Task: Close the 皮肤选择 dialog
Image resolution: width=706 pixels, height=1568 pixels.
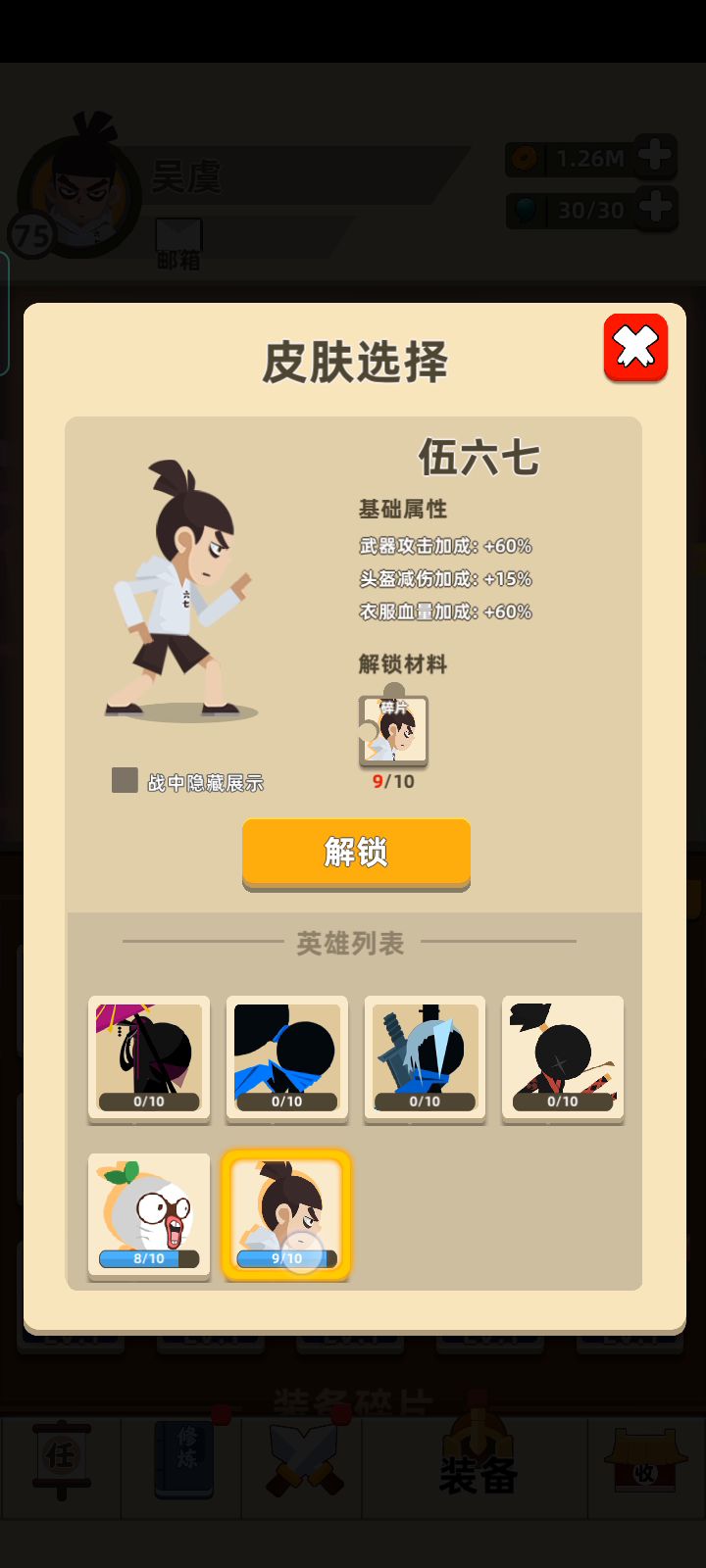Action: [635, 348]
